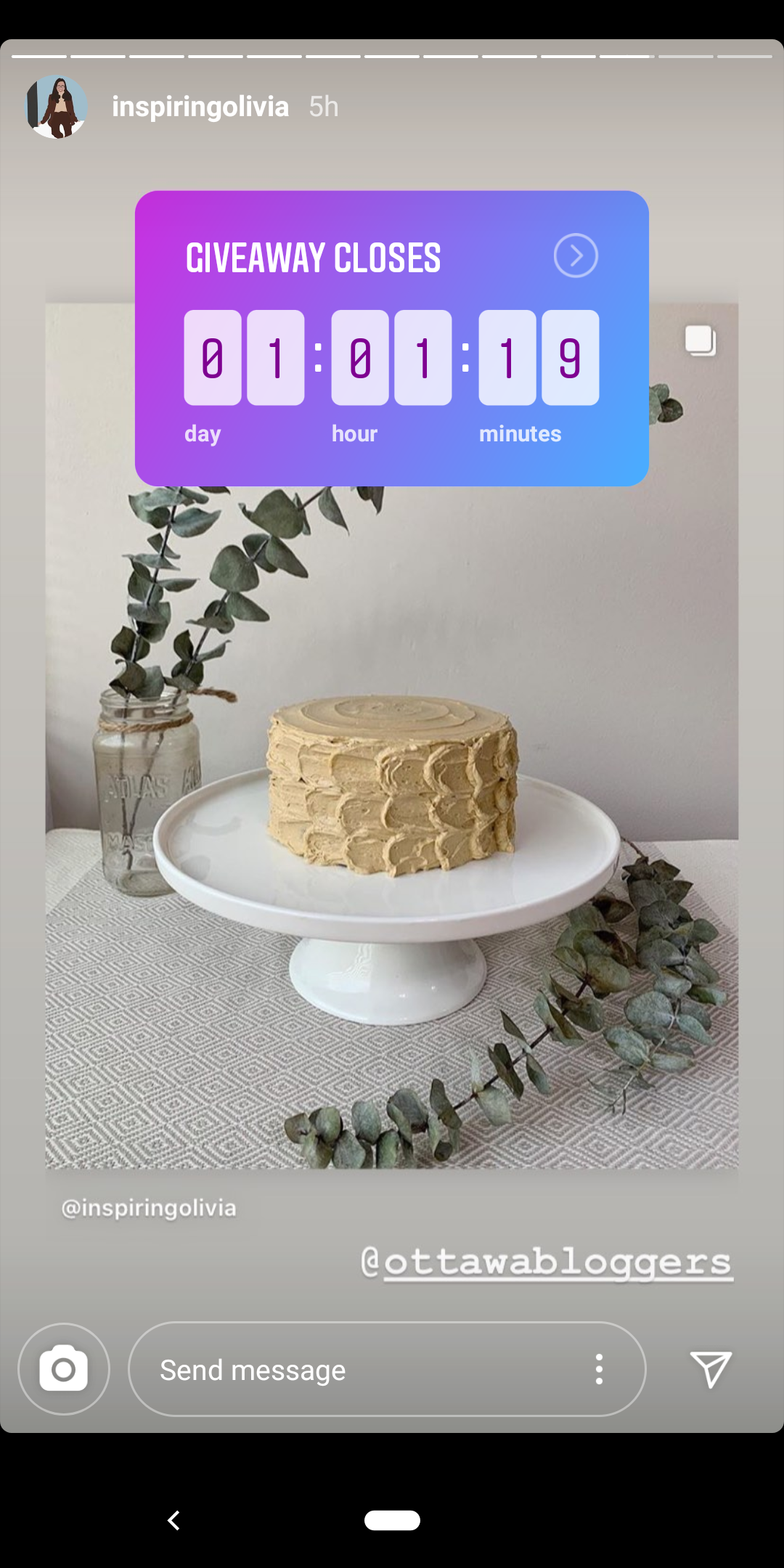Open the camera to reply

point(64,1369)
